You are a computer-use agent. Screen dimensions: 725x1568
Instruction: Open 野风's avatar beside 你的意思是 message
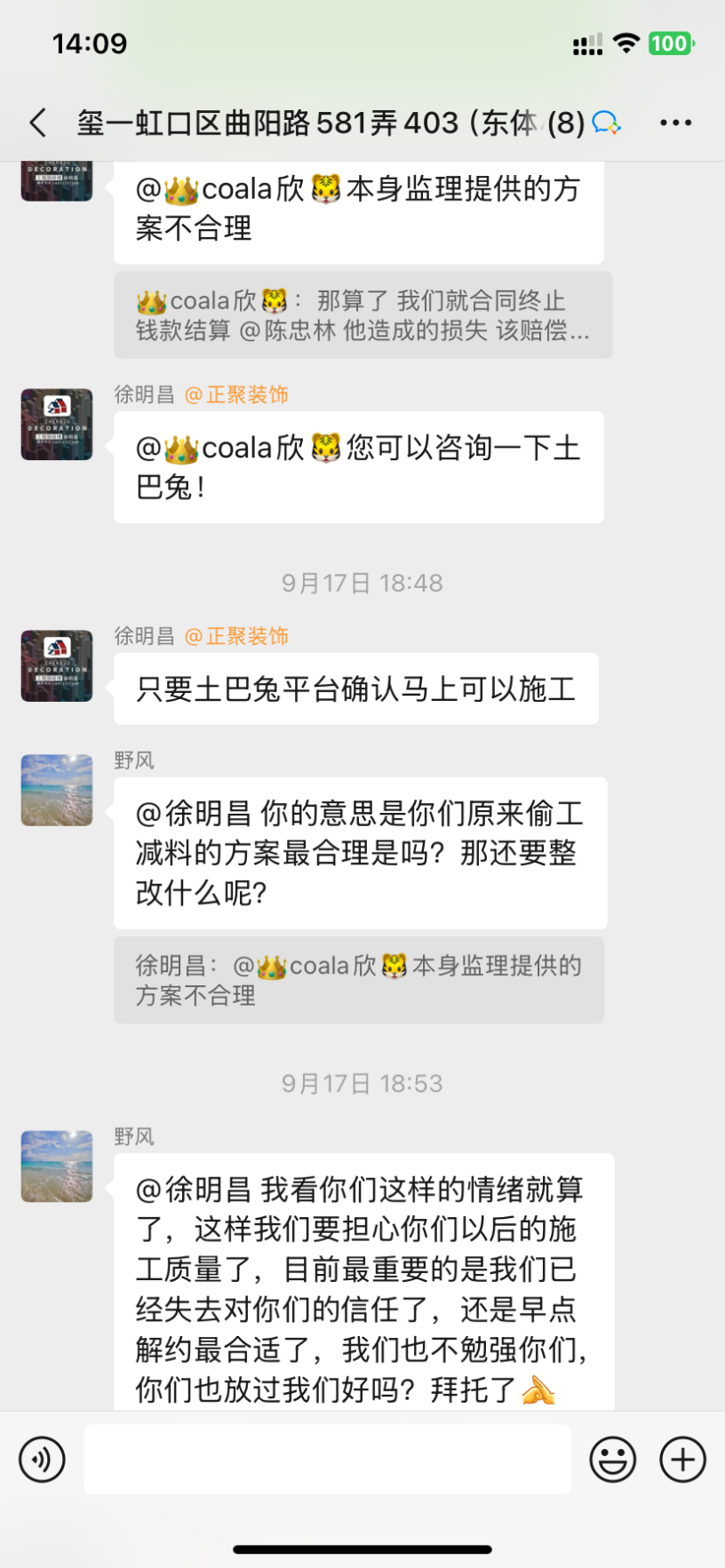click(x=57, y=791)
